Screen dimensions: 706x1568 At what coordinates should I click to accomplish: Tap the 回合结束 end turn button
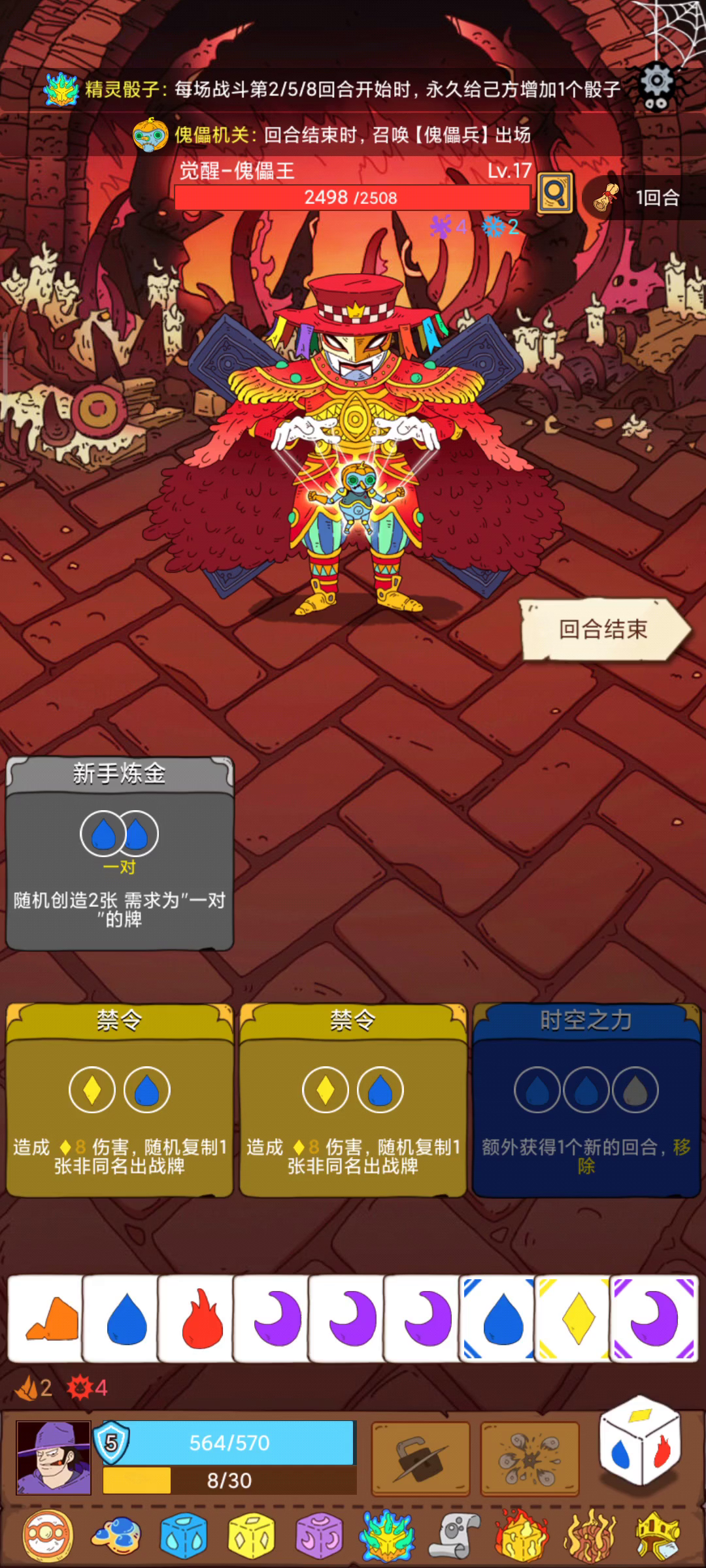(x=605, y=629)
